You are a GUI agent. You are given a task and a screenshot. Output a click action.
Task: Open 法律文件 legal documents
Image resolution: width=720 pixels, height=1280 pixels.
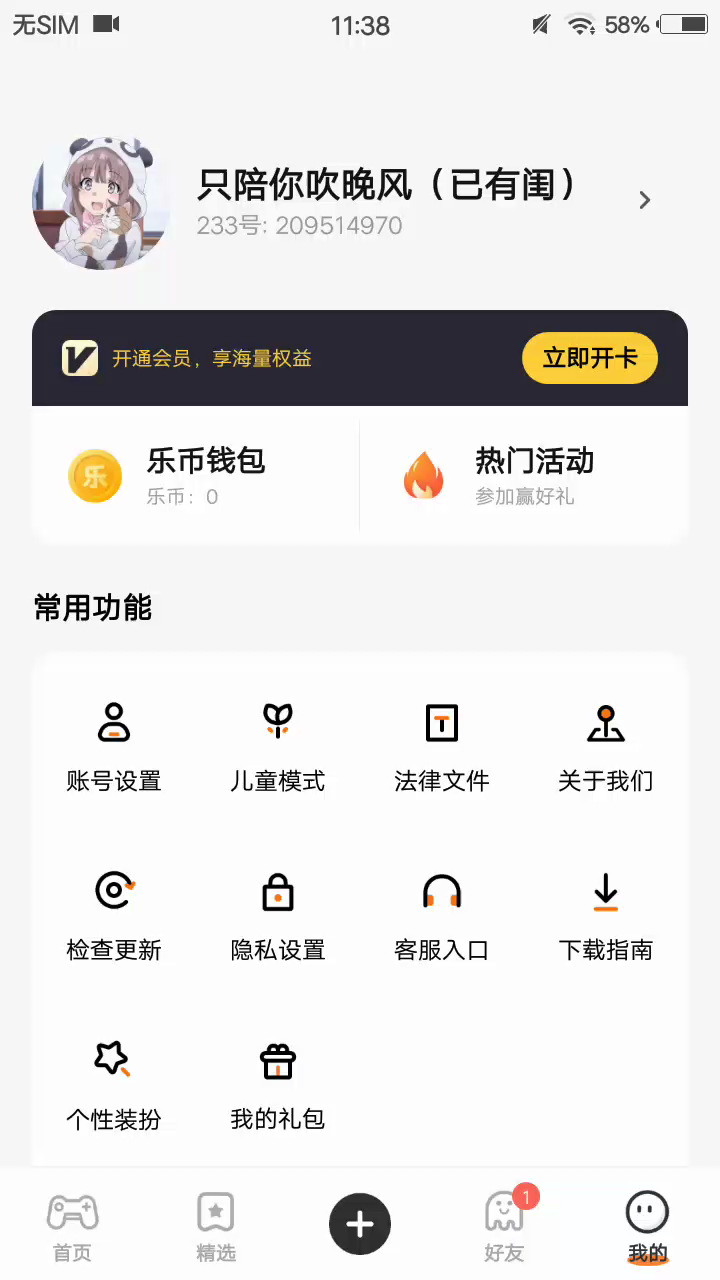click(x=442, y=745)
